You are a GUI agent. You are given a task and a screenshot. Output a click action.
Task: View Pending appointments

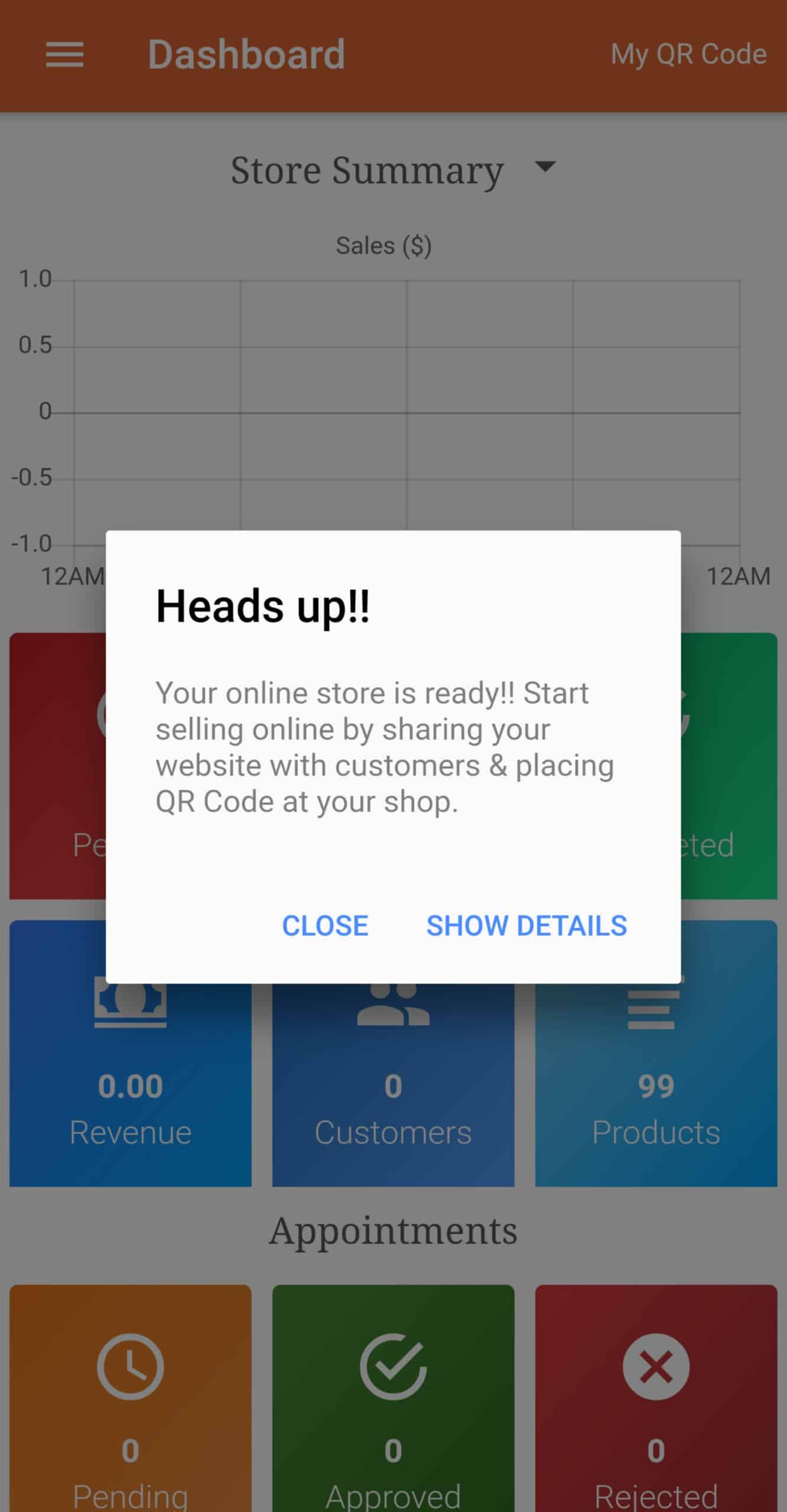click(x=131, y=1398)
